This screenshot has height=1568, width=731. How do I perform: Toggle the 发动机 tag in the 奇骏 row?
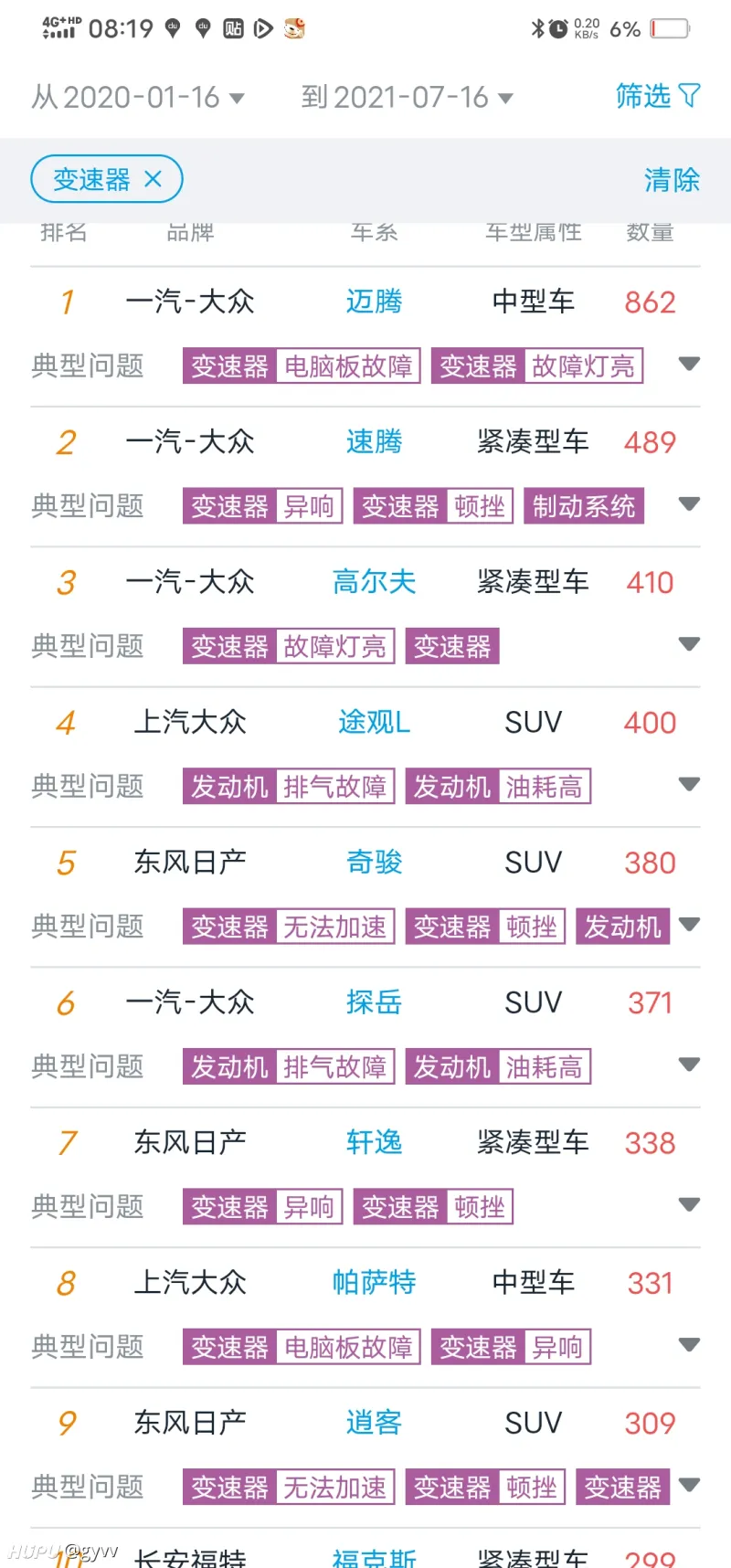pyautogui.click(x=622, y=926)
